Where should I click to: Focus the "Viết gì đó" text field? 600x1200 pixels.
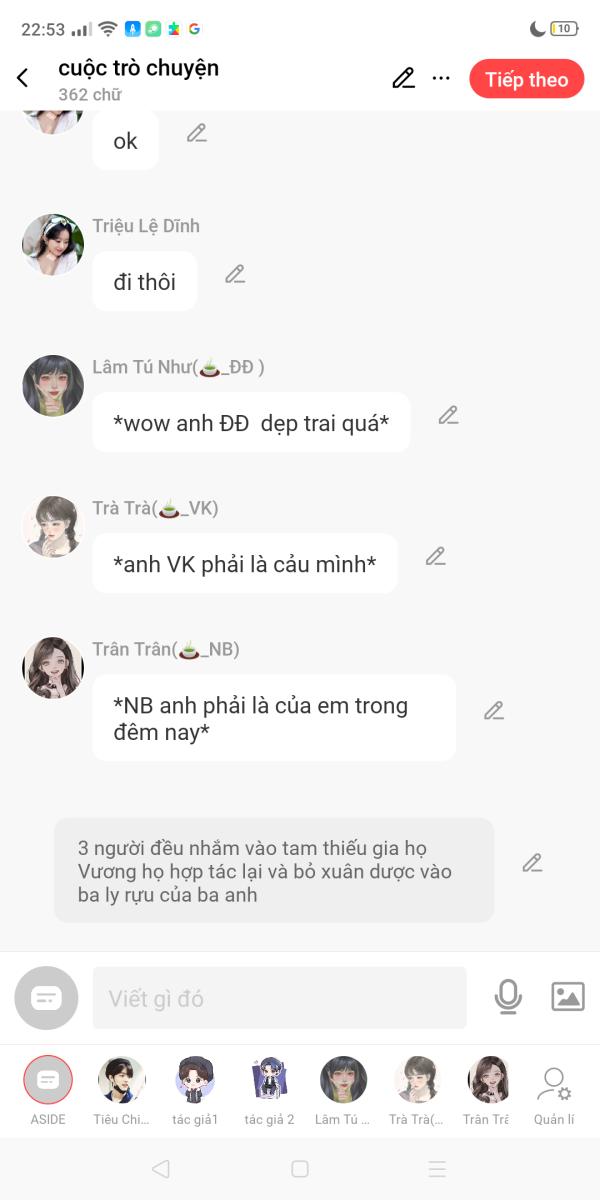(x=280, y=998)
